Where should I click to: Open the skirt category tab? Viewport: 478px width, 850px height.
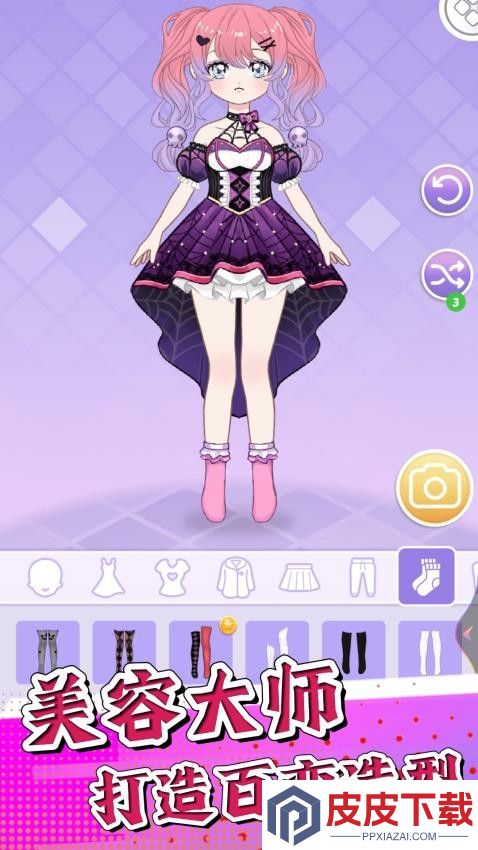point(299,578)
